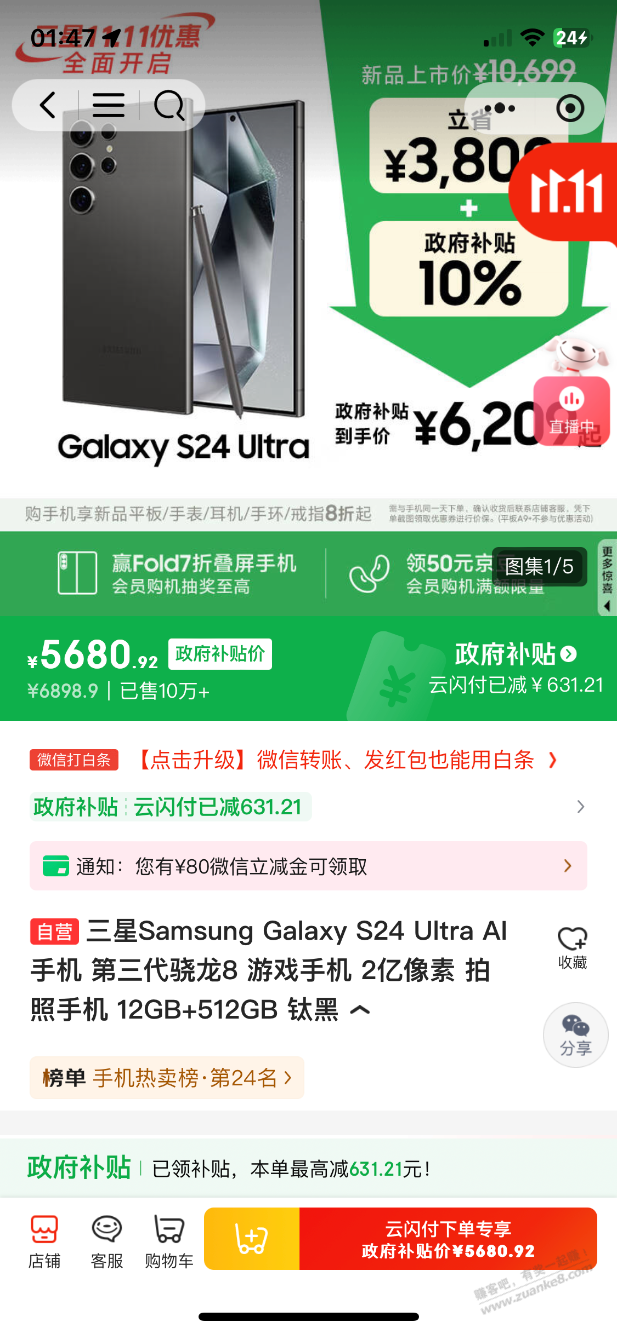617x1334 pixels.
Task: Open the three-dot more options
Action: pyautogui.click(x=505, y=108)
